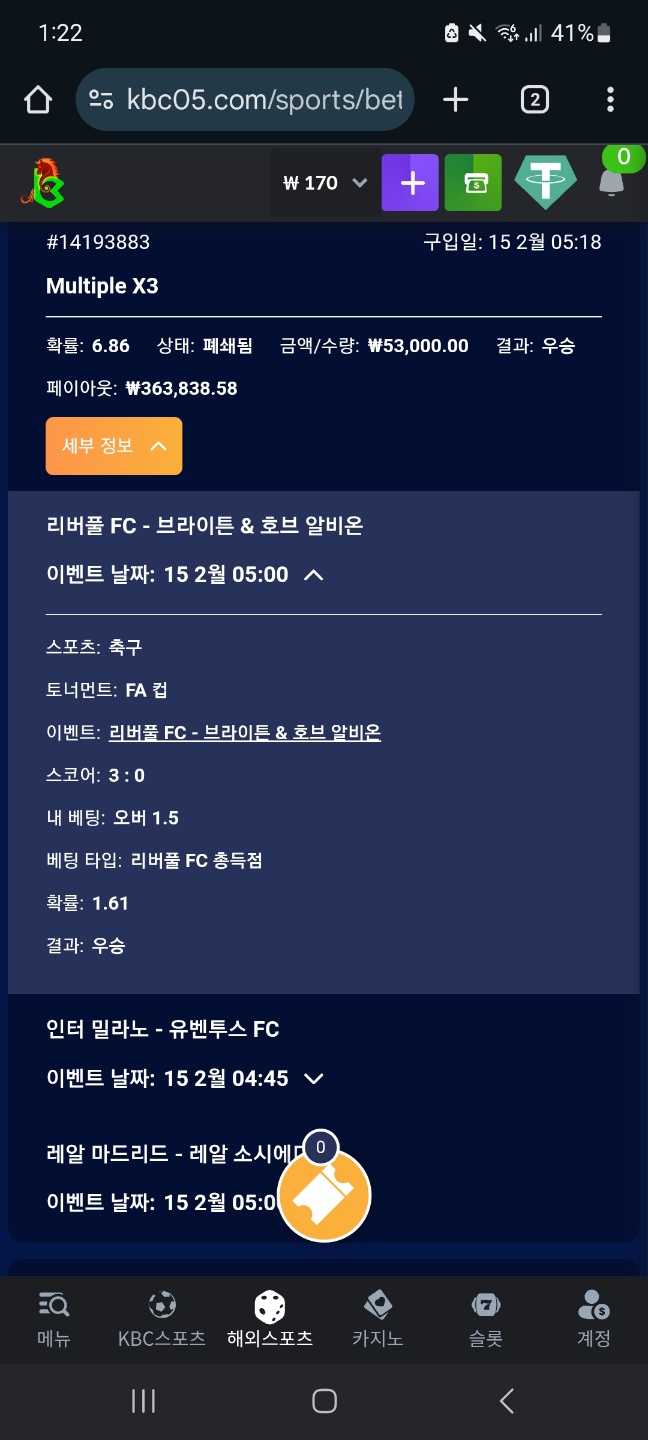
Task: Open the browser home page
Action: click(x=38, y=100)
